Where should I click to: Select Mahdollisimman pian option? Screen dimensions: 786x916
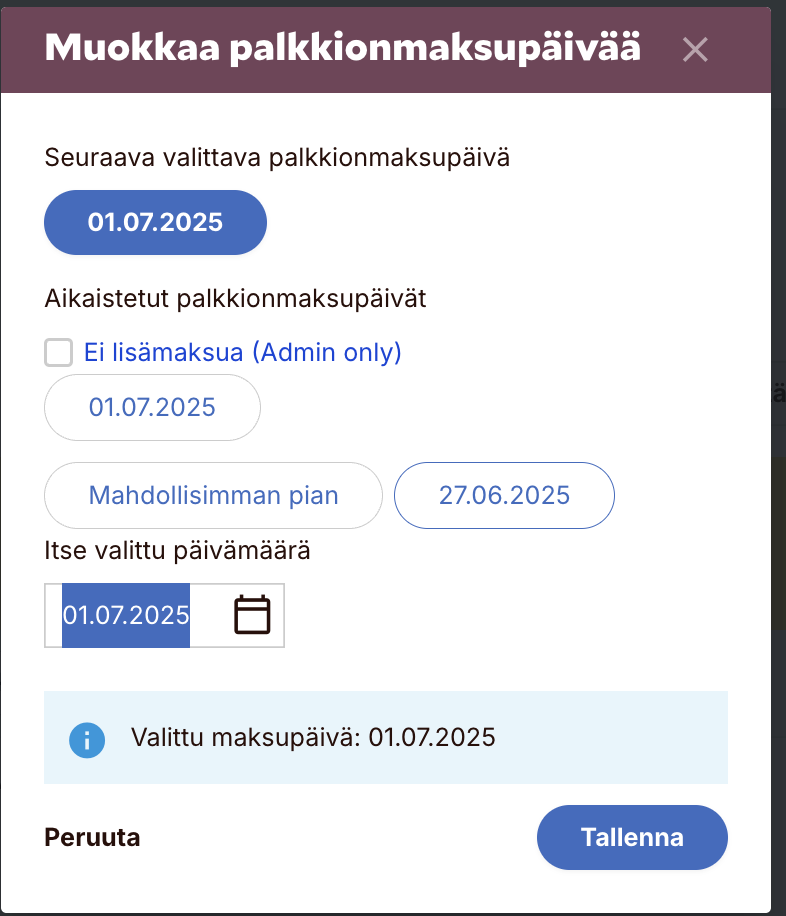tap(213, 495)
